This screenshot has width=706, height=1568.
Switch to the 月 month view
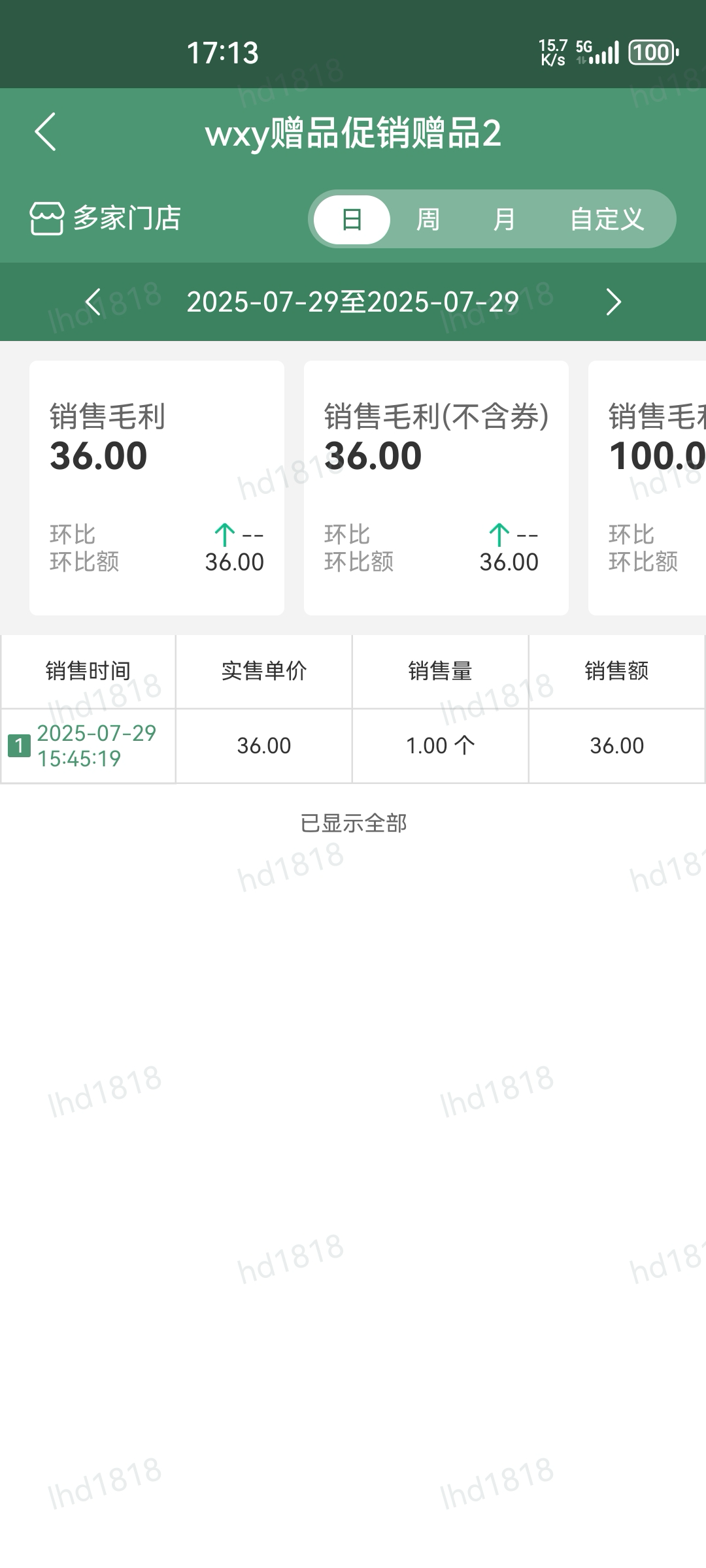(x=504, y=220)
